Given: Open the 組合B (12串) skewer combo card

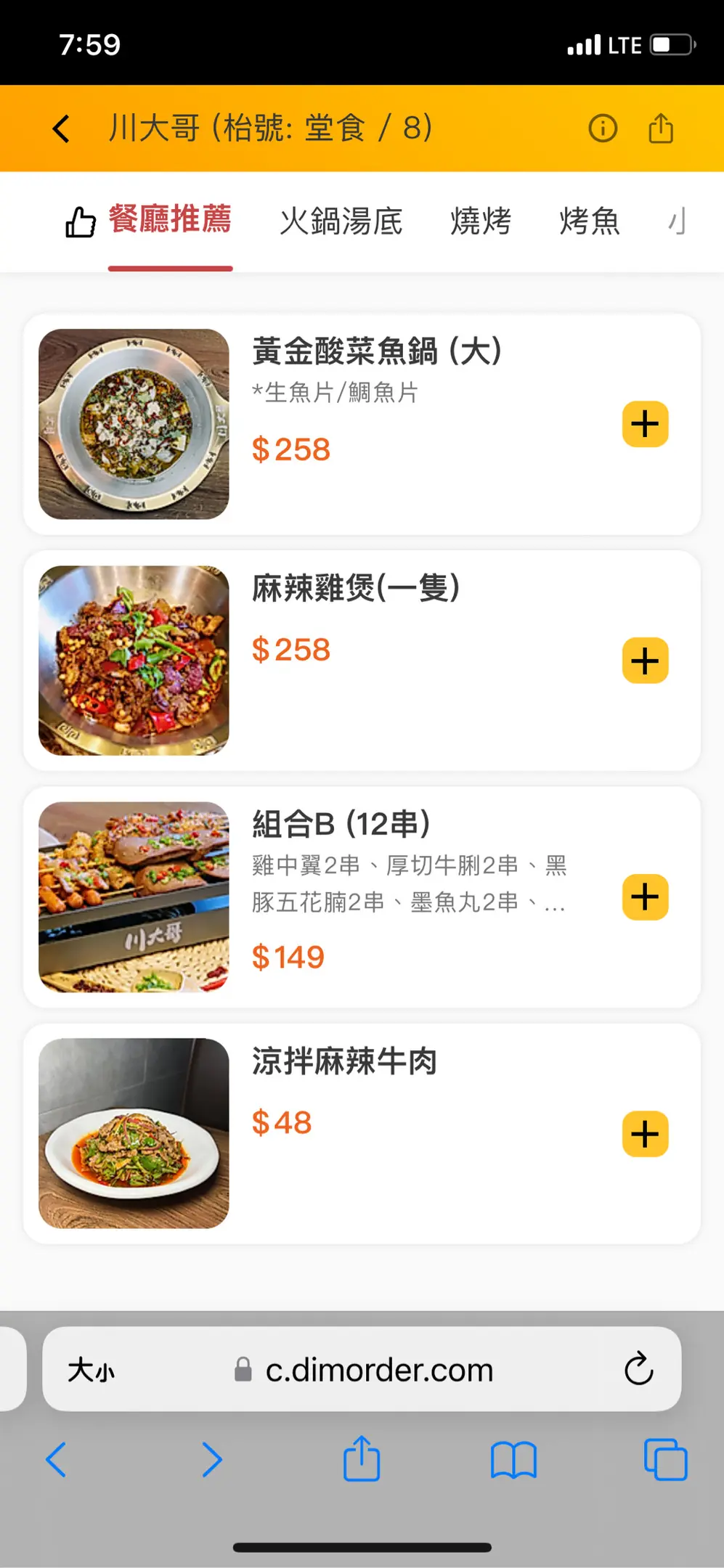Looking at the screenshot, I should [341, 825].
